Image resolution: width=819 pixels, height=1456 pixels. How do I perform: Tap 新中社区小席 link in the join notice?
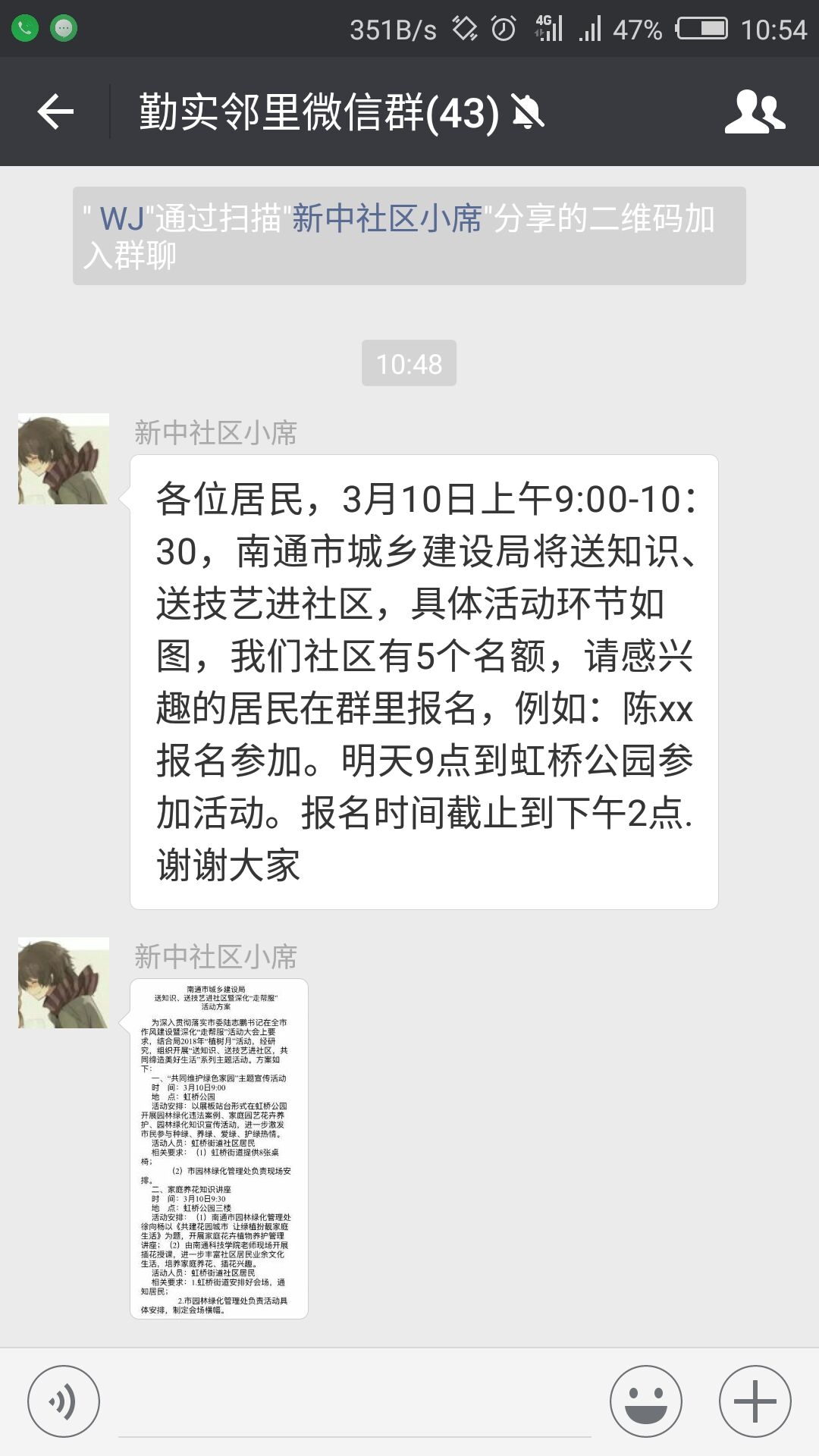388,219
